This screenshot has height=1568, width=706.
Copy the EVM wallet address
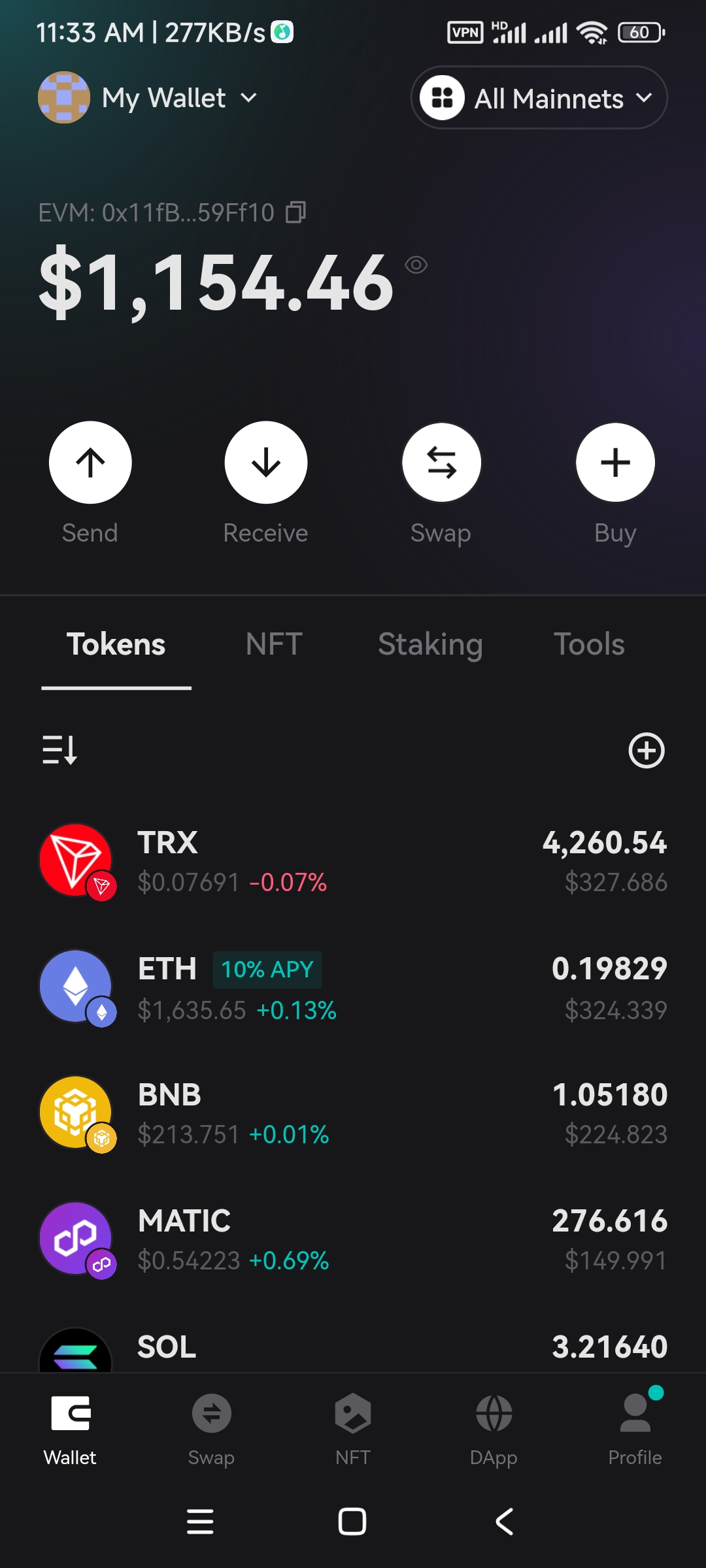point(296,212)
